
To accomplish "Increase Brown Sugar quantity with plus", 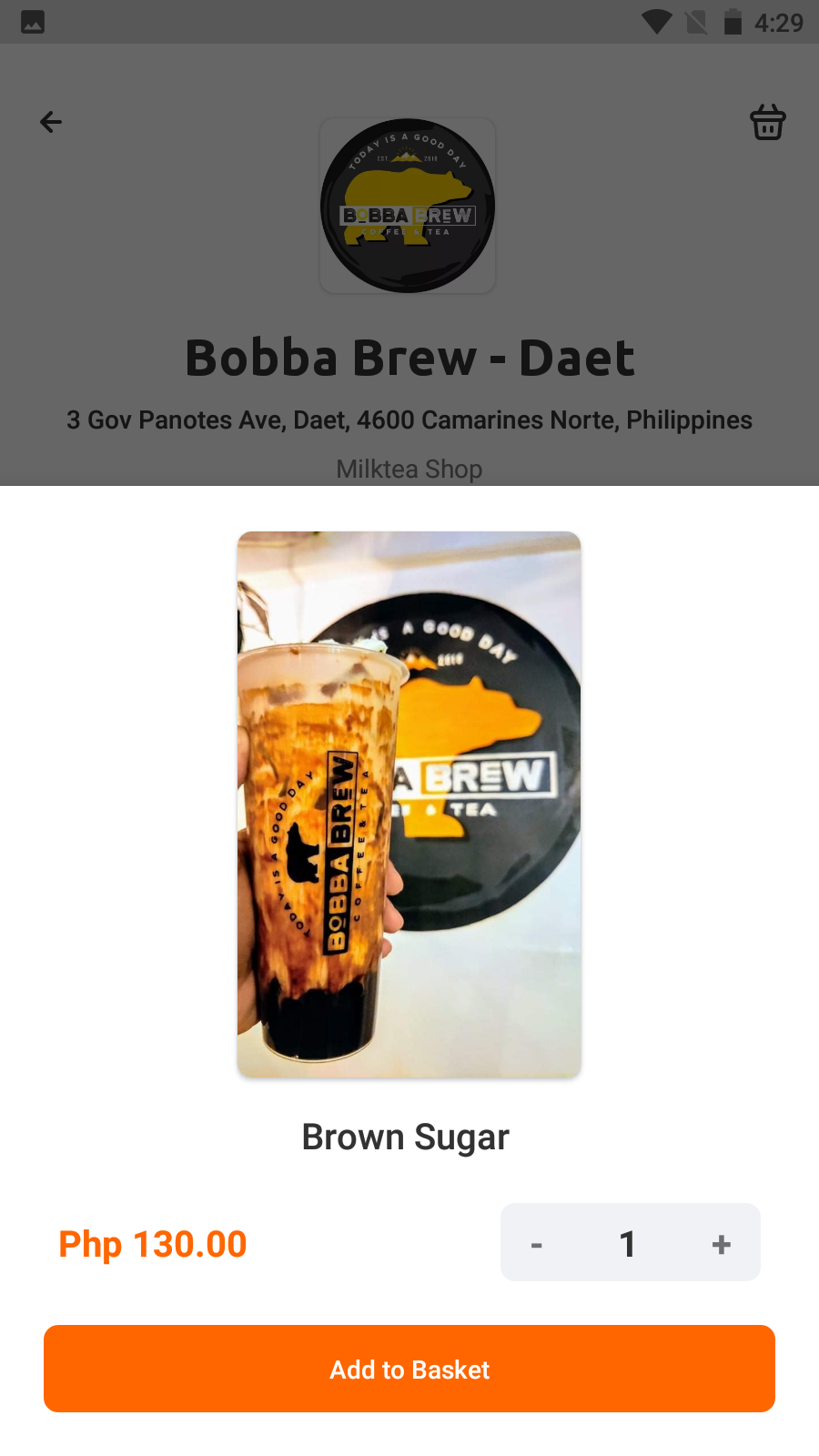I will [x=721, y=1244].
